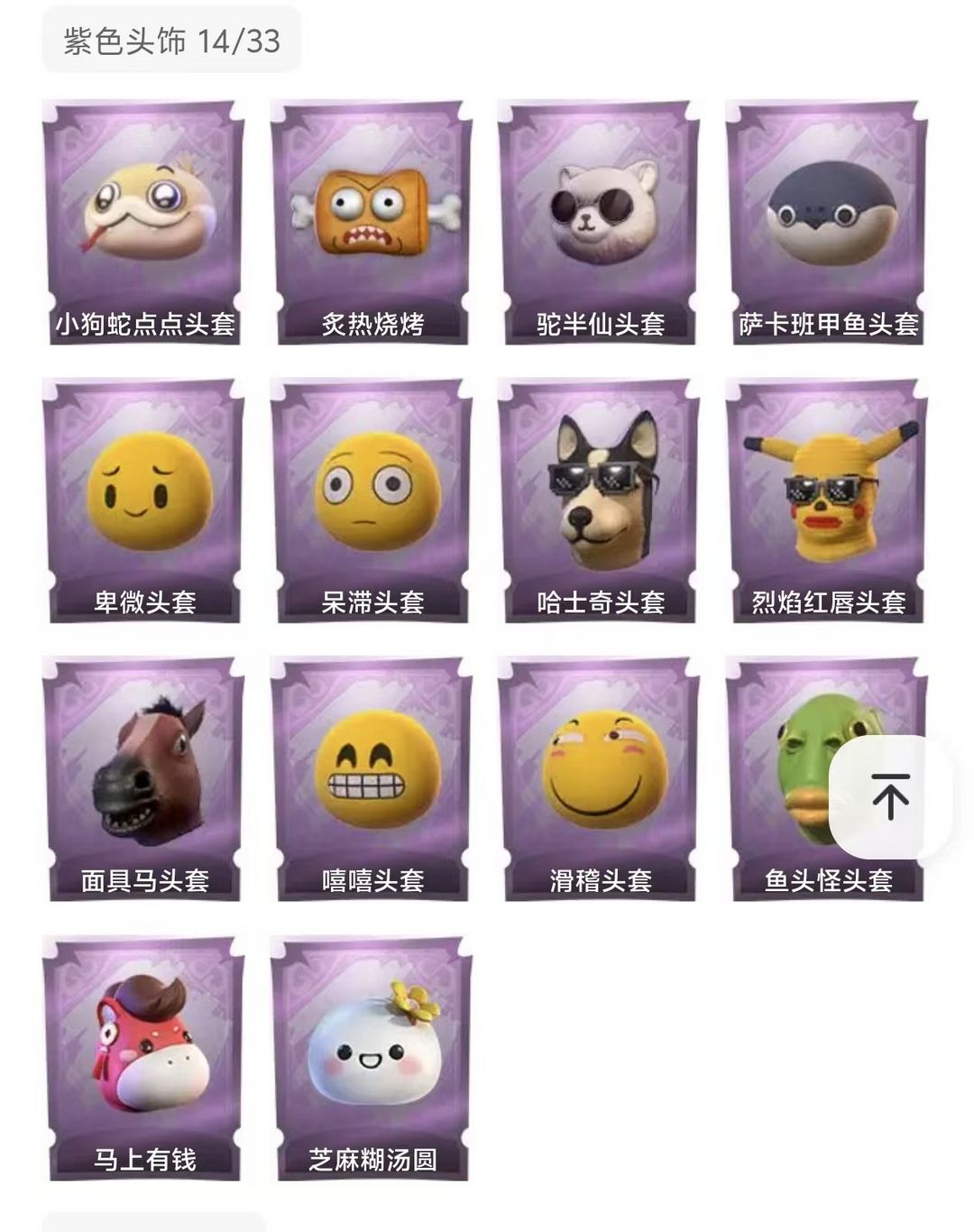Tap the back-to-top arrow button
This screenshot has height=1232, width=974.
(890, 796)
